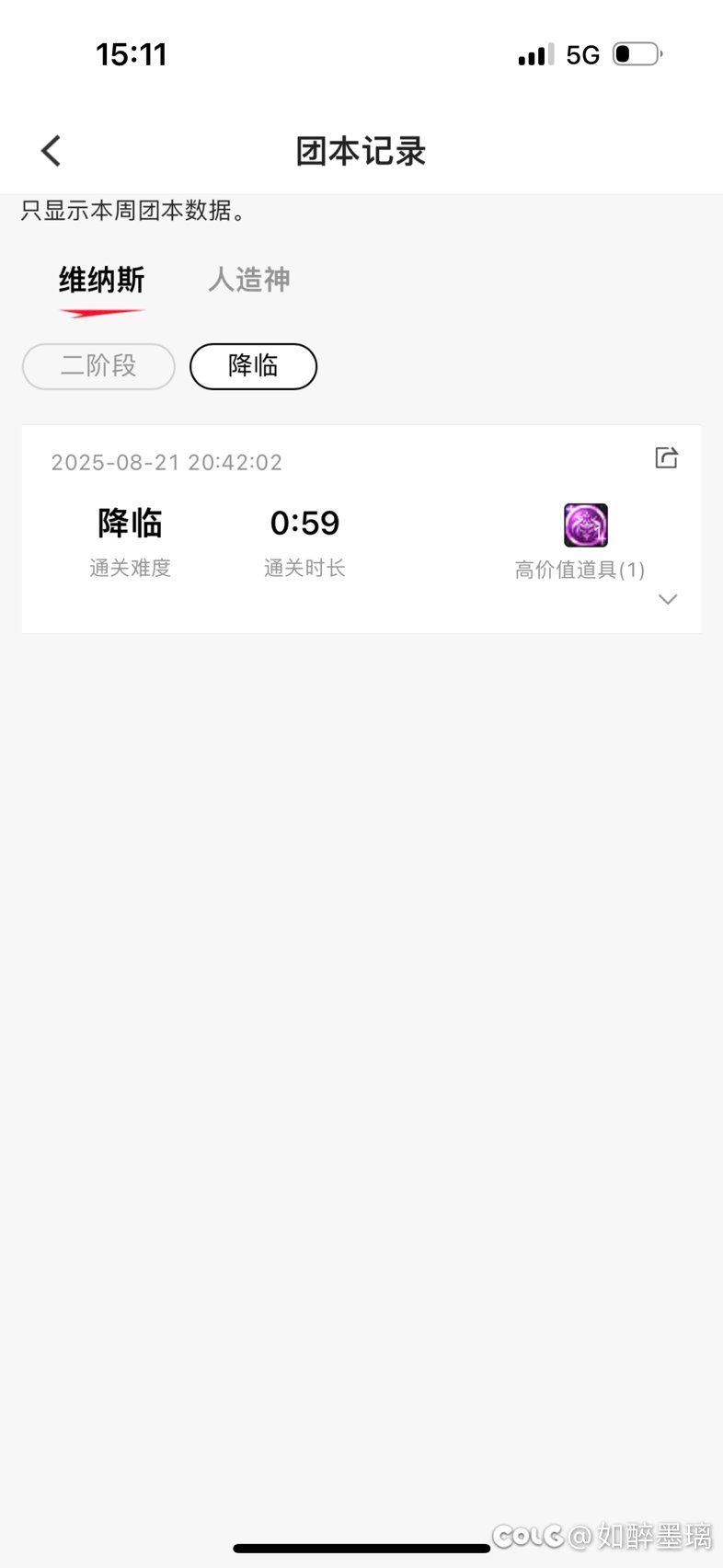This screenshot has height=1568, width=723.
Task: Open the purple high-value item icon
Action: [586, 525]
